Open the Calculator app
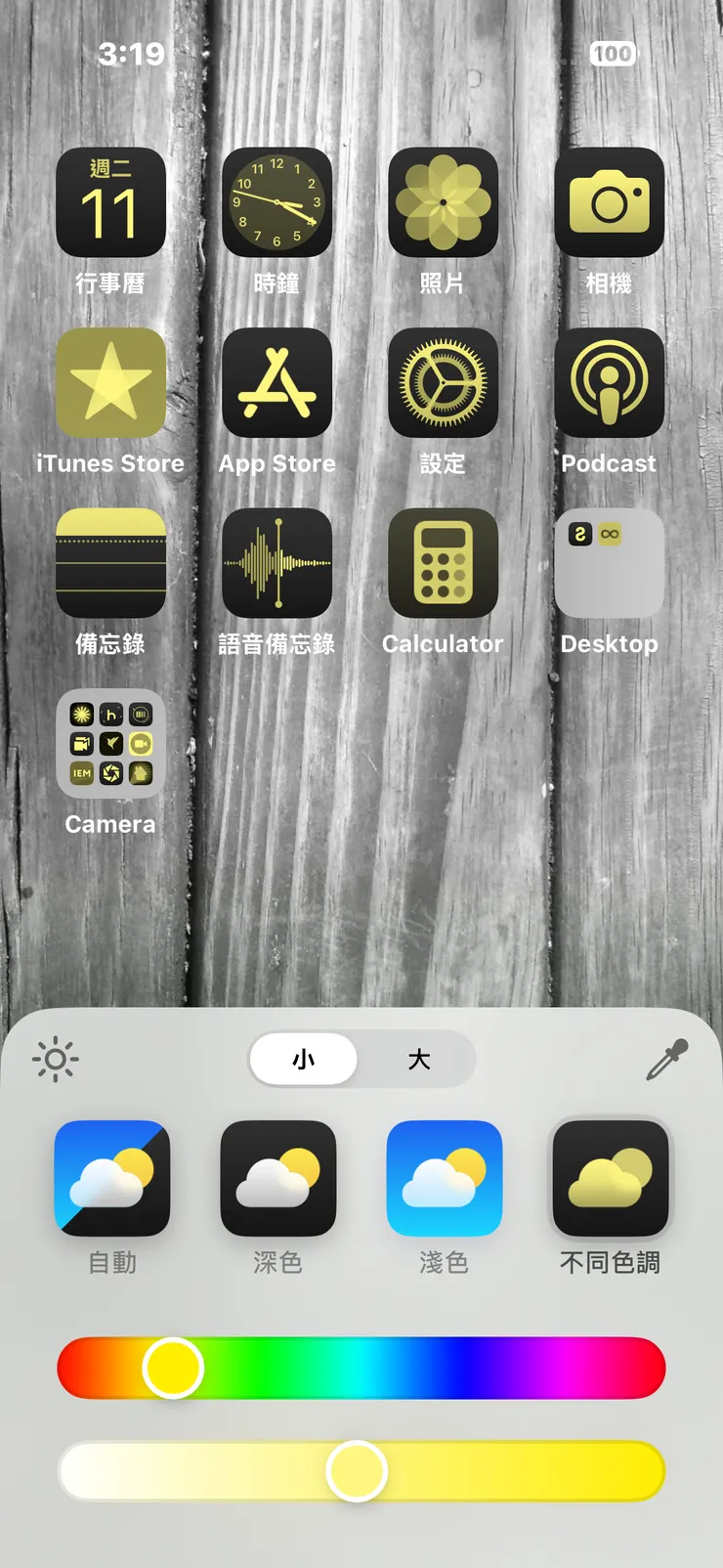 pos(443,563)
